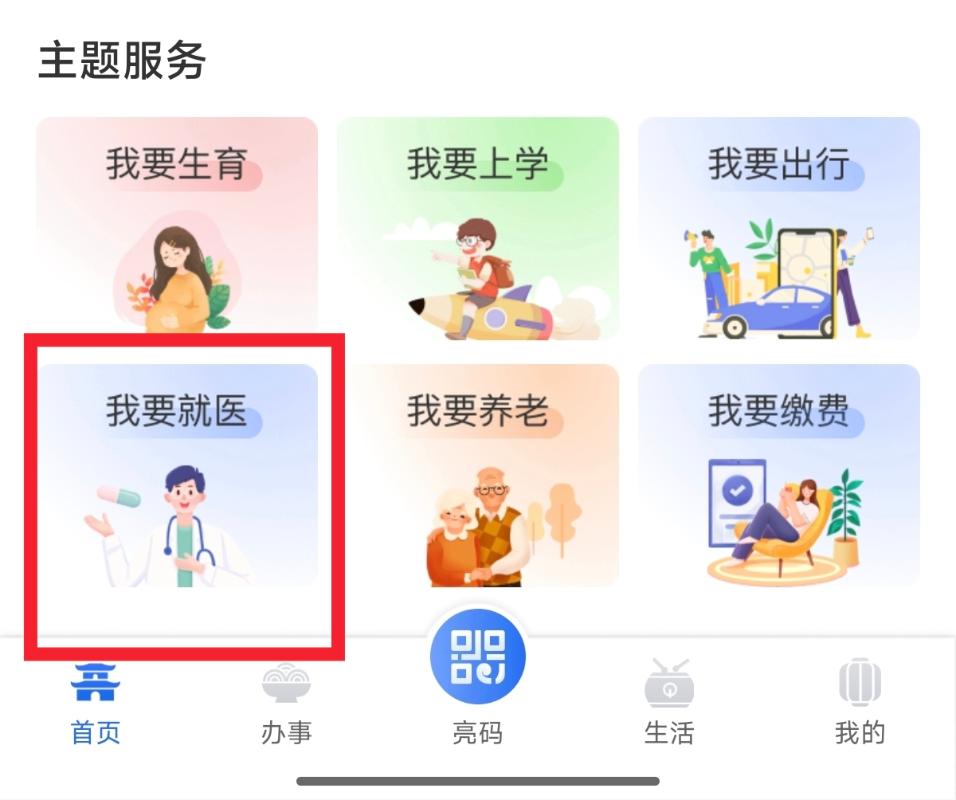Switch to the 生活 tab
Image resolution: width=956 pixels, height=800 pixels.
point(669,704)
